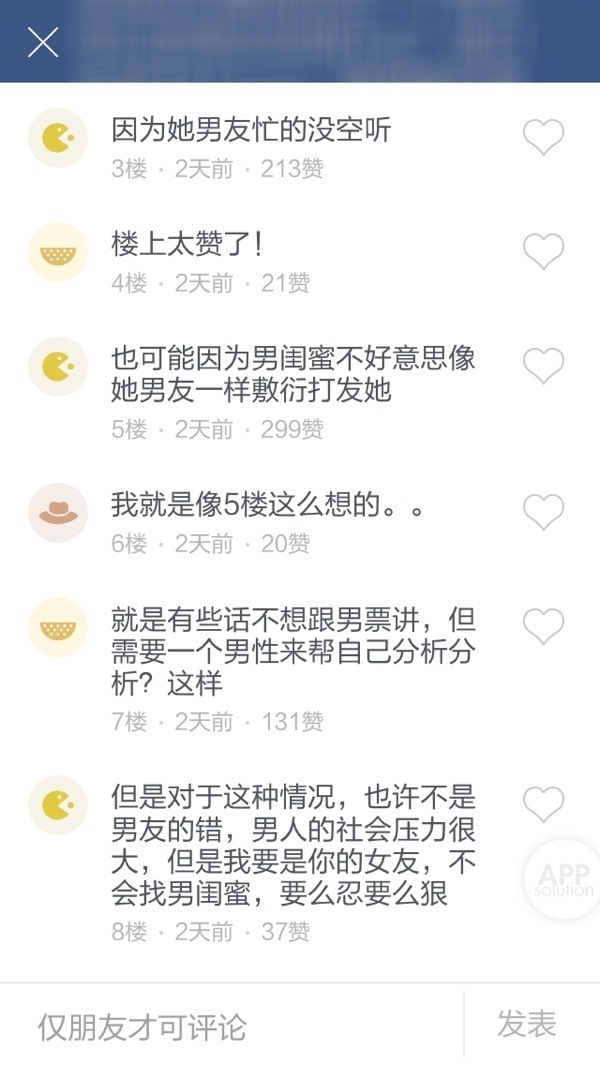Like the comment 楼上太赞了
Viewport: 600px width, 1065px height.
click(544, 252)
